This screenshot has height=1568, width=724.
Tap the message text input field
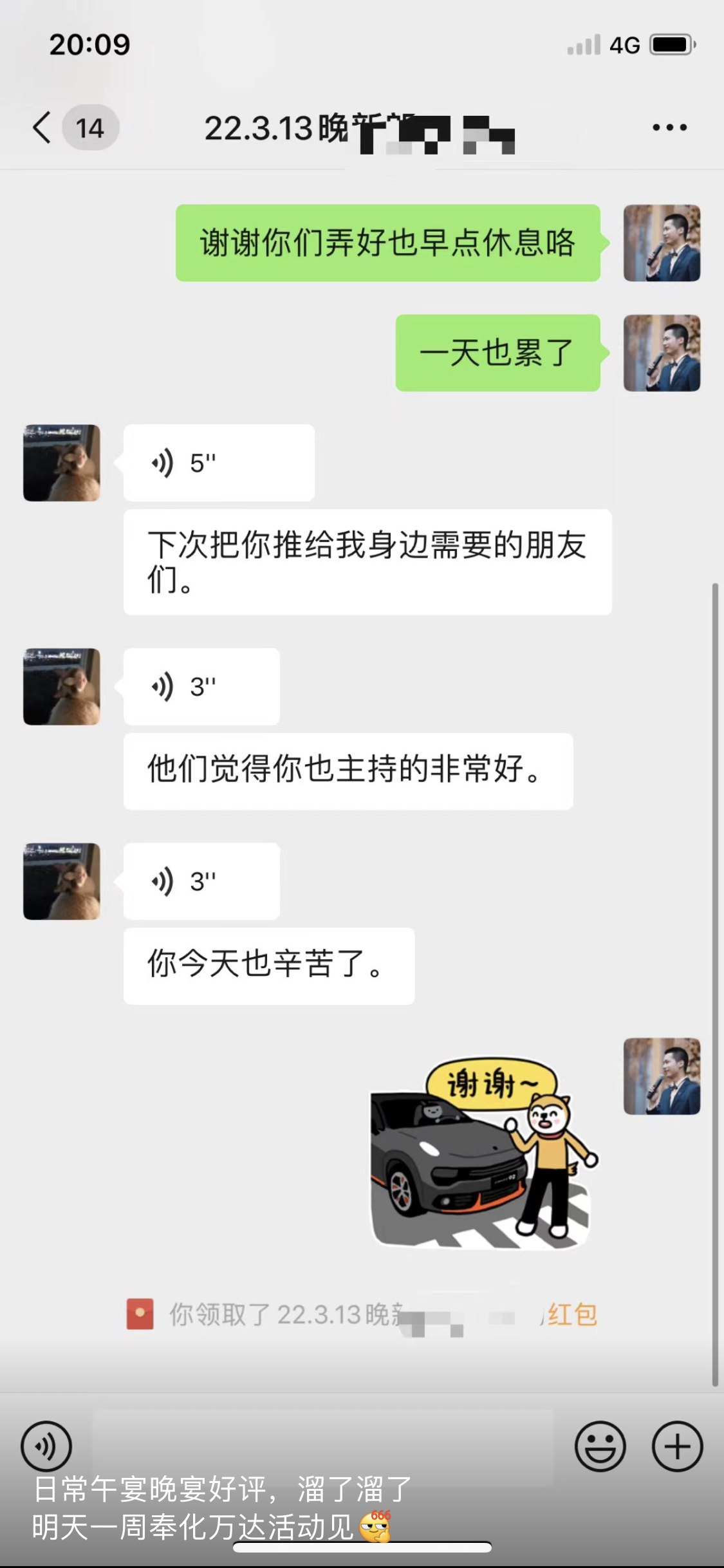(322, 1446)
